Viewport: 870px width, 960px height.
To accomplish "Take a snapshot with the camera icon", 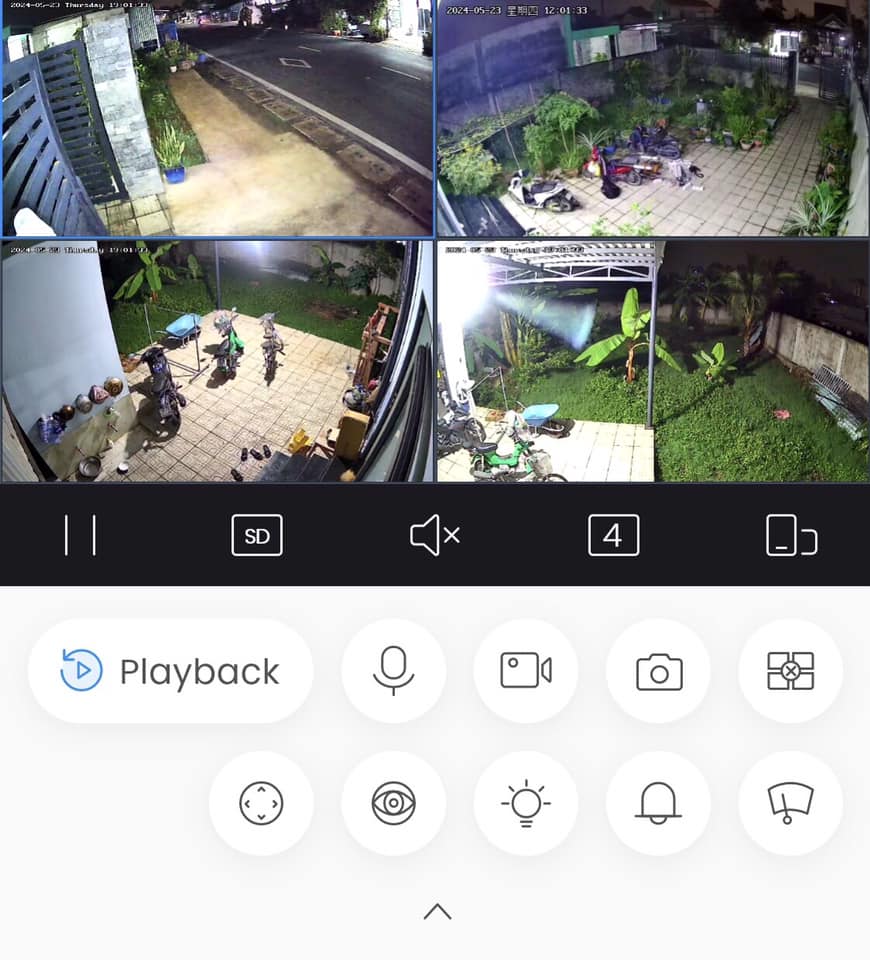I will tap(659, 671).
